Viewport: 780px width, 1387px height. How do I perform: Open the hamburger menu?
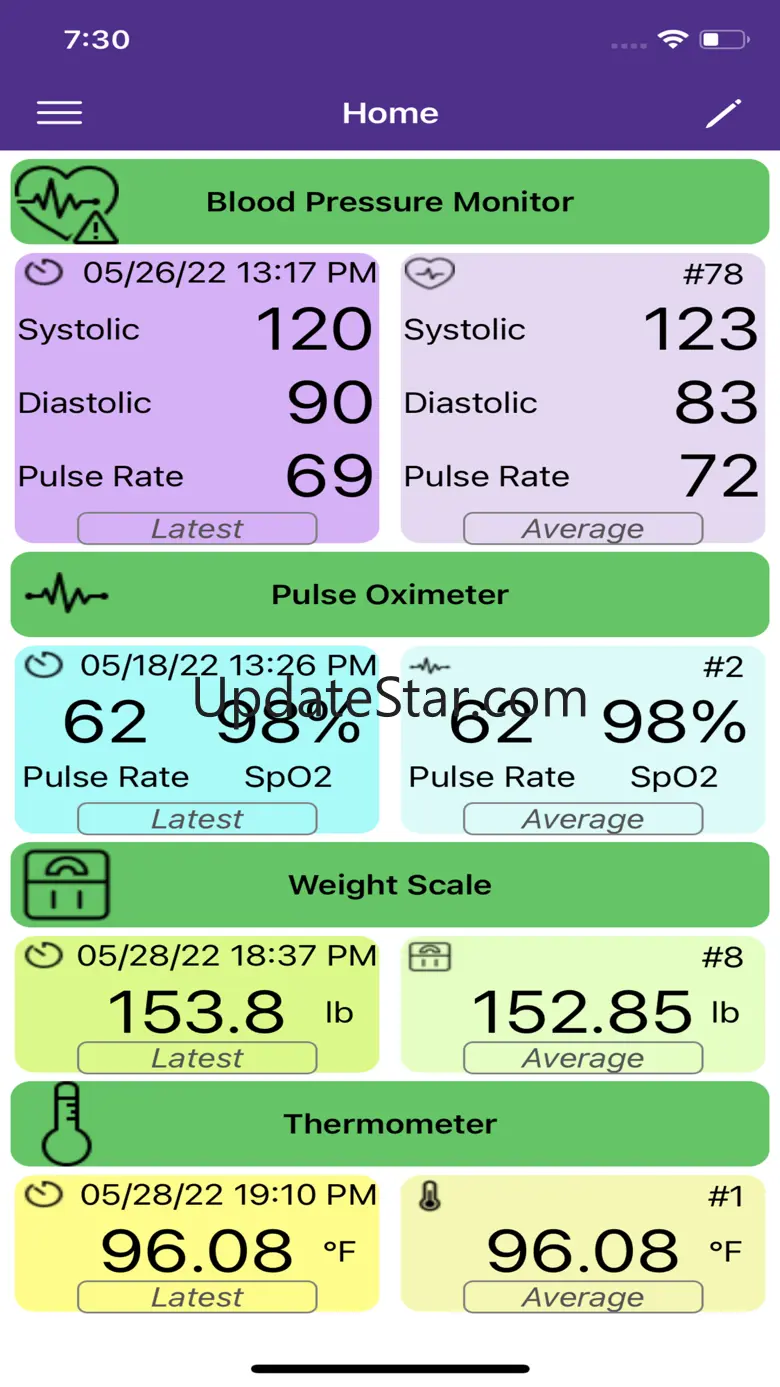coord(59,113)
